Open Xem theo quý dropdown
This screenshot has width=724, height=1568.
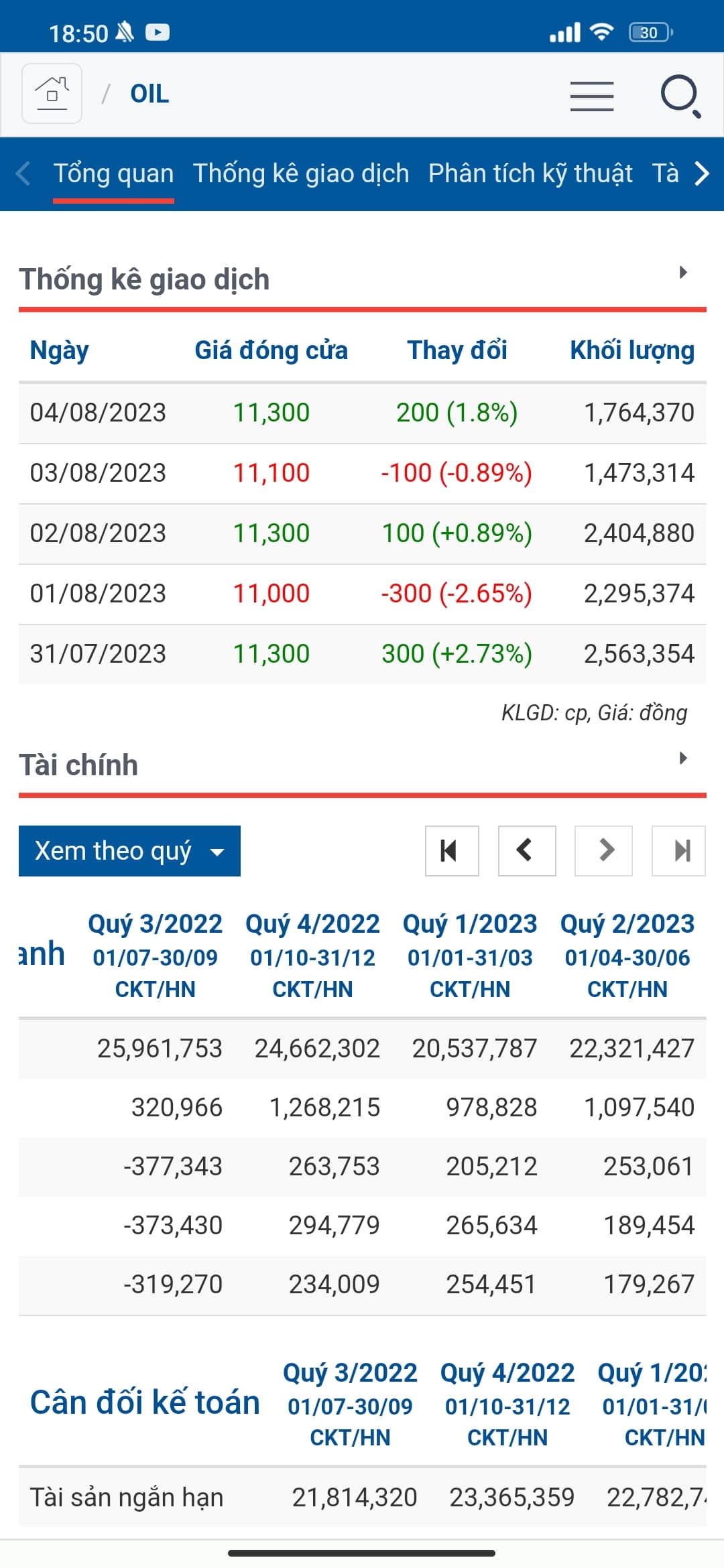pos(129,851)
